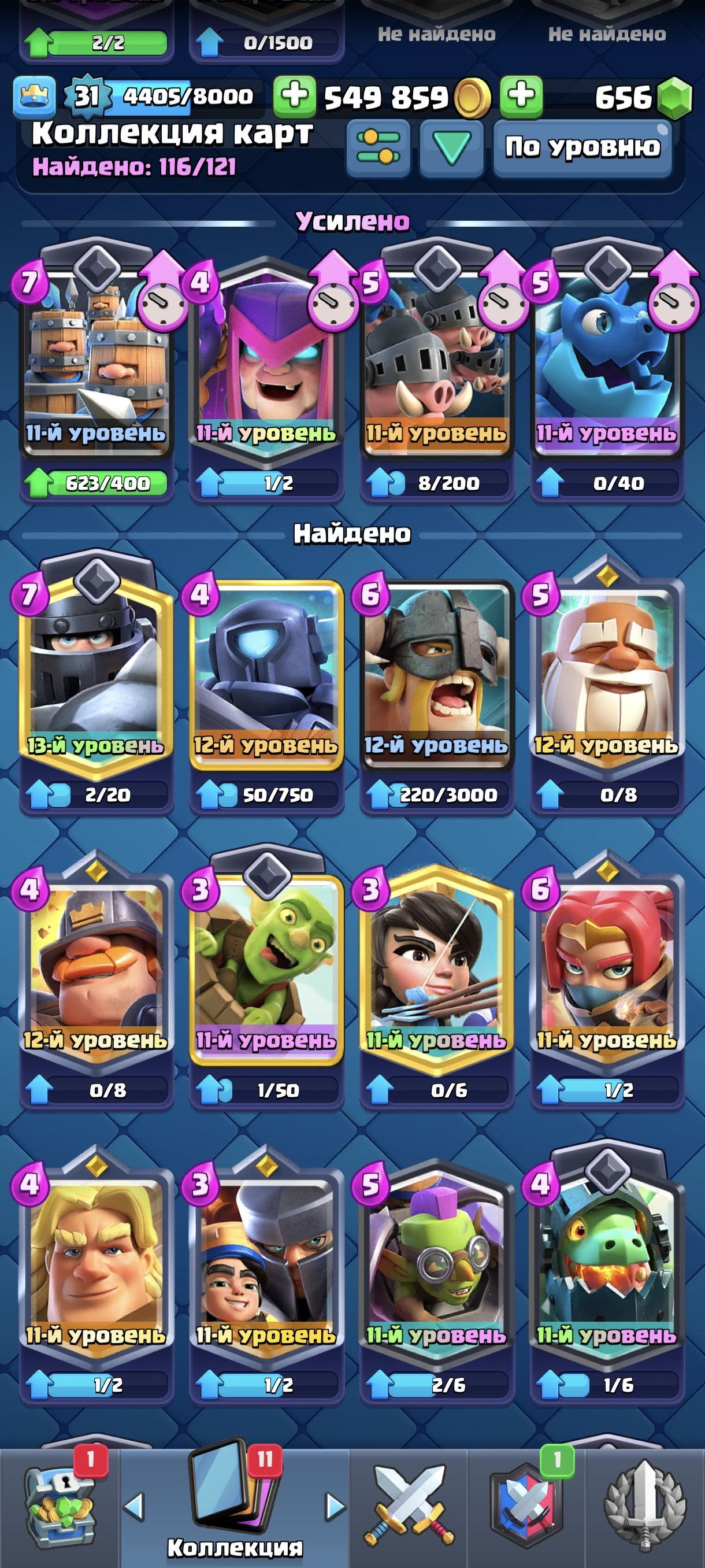Open the Golden Knight card

coord(96,1266)
